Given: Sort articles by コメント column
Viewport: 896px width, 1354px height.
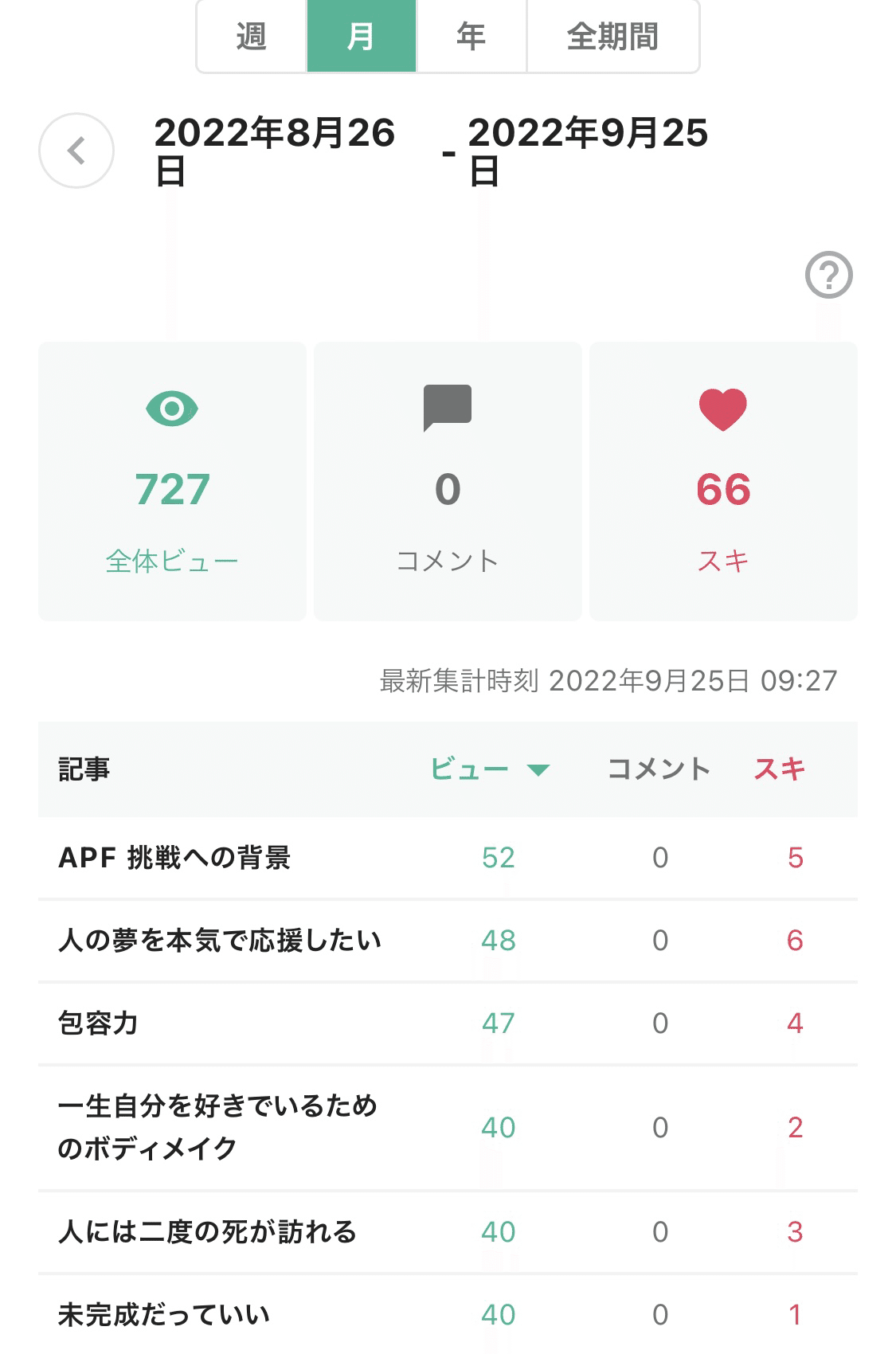Looking at the screenshot, I should pos(659,769).
